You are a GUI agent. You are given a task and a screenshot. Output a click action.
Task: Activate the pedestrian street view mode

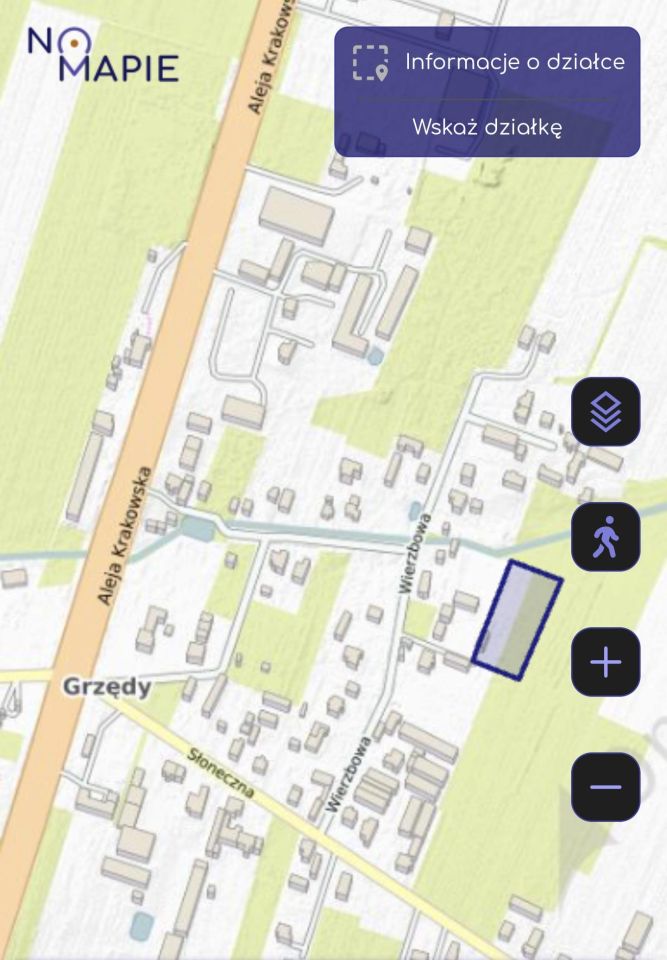pyautogui.click(x=605, y=538)
